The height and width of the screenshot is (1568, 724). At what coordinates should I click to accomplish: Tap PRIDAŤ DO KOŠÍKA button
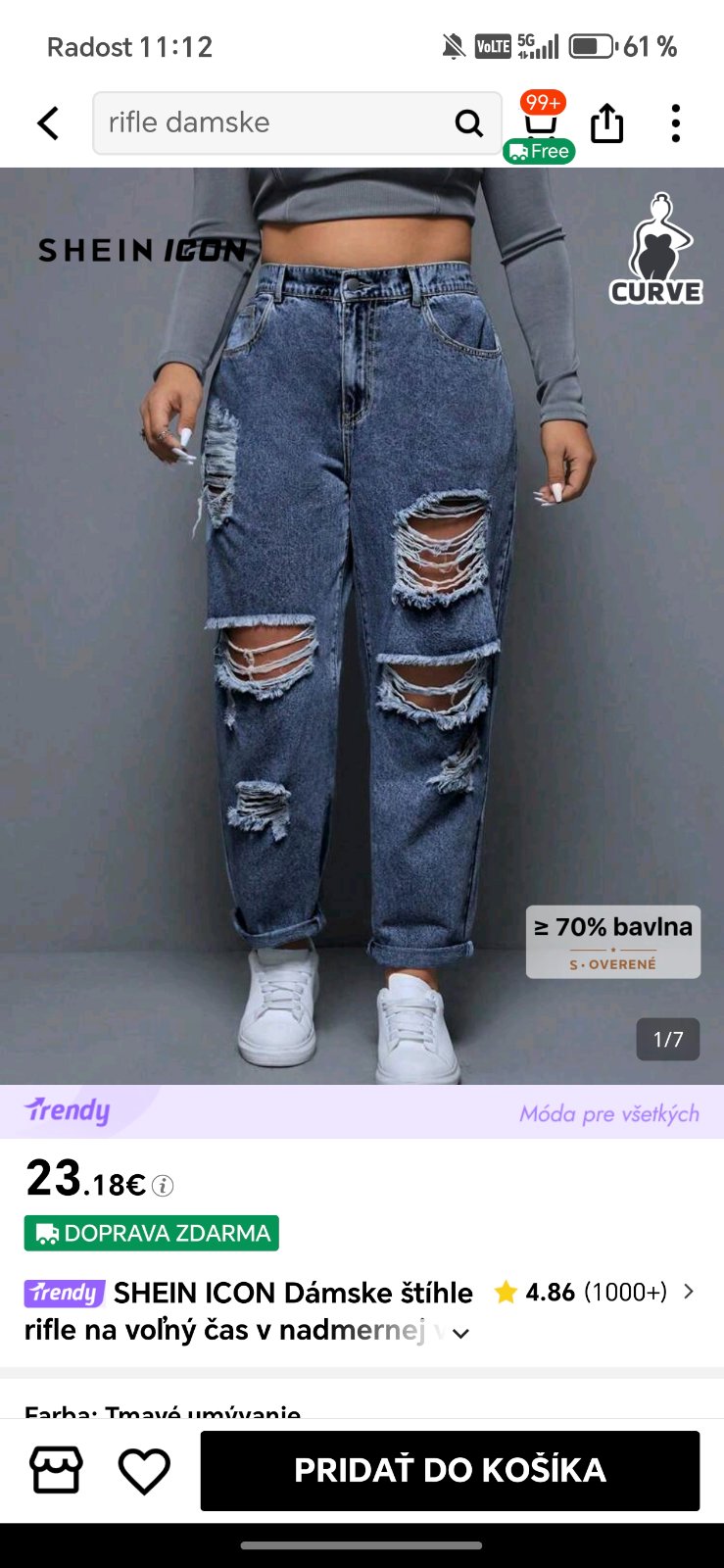click(450, 1471)
